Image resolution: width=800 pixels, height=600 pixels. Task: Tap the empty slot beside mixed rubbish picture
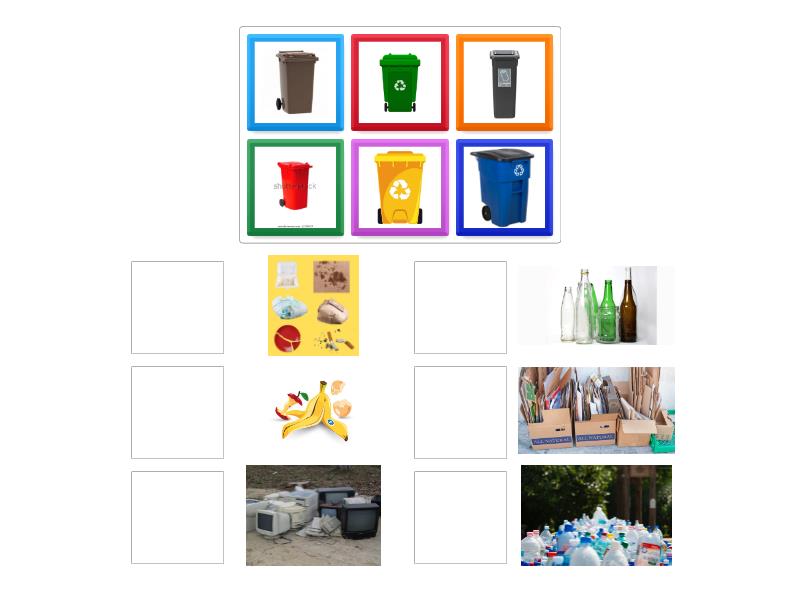click(177, 307)
